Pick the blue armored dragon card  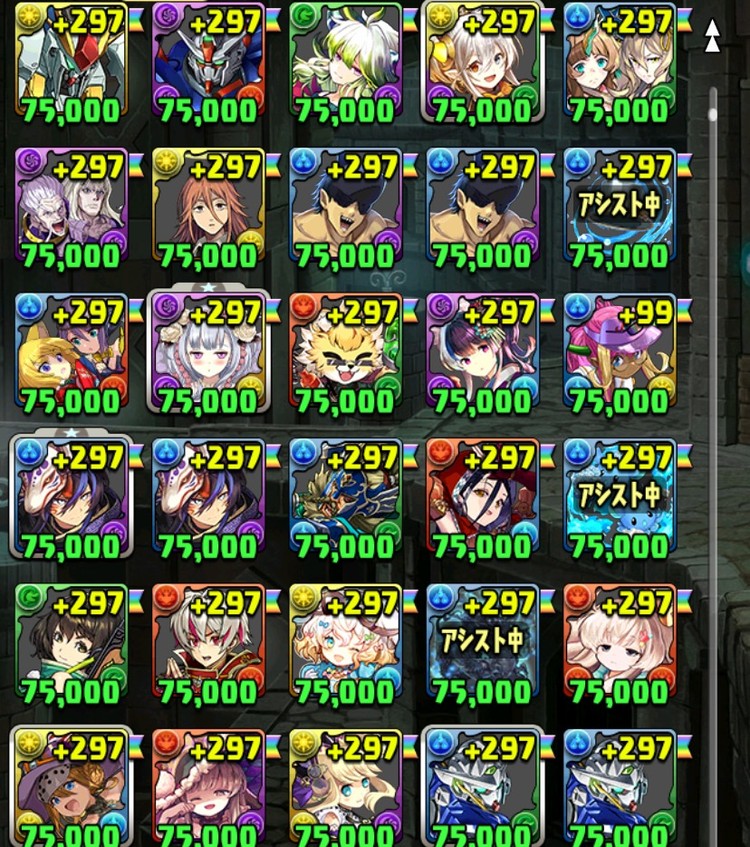[x=346, y=498]
